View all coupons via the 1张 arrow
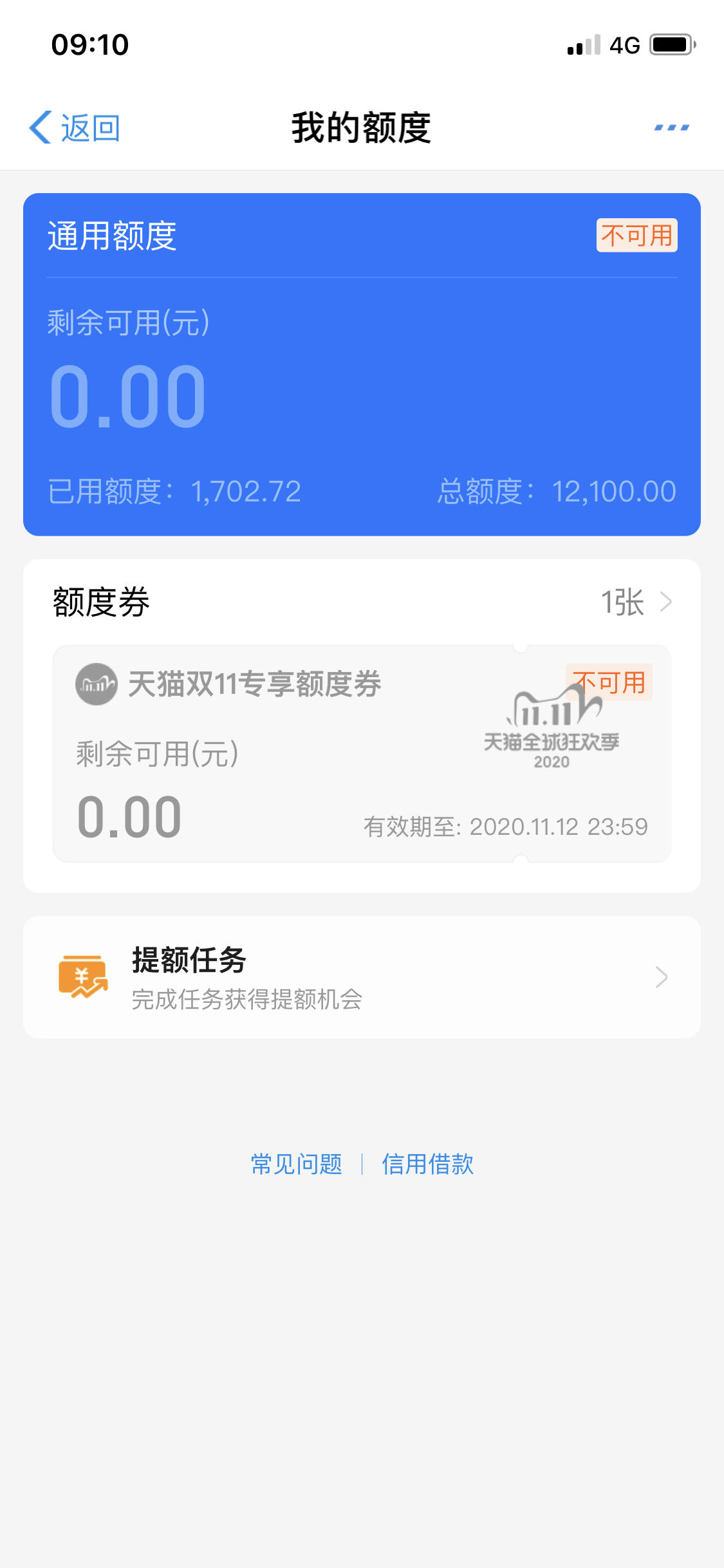Viewport: 724px width, 1568px height. (636, 602)
